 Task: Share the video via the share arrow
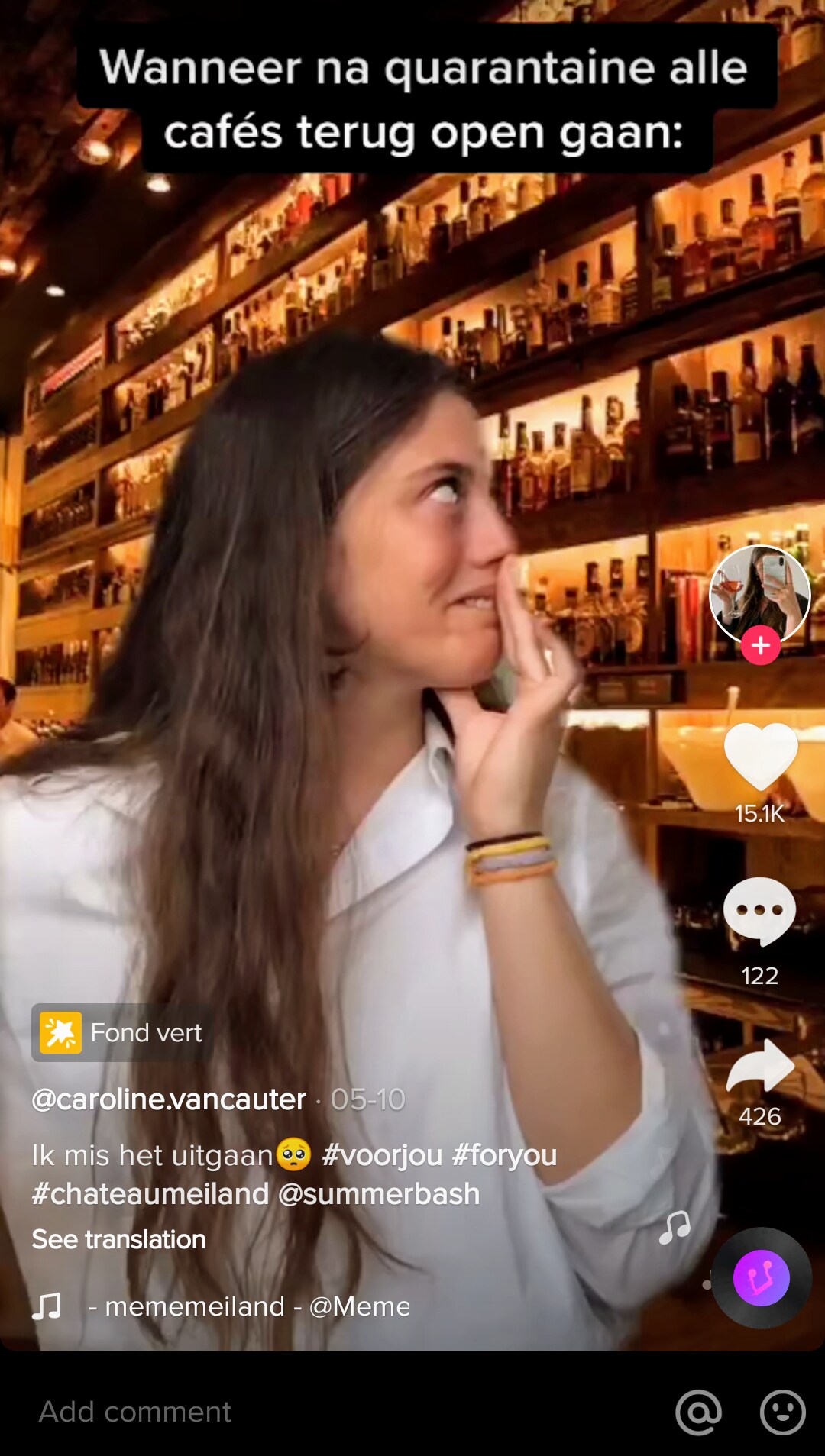tap(760, 1065)
